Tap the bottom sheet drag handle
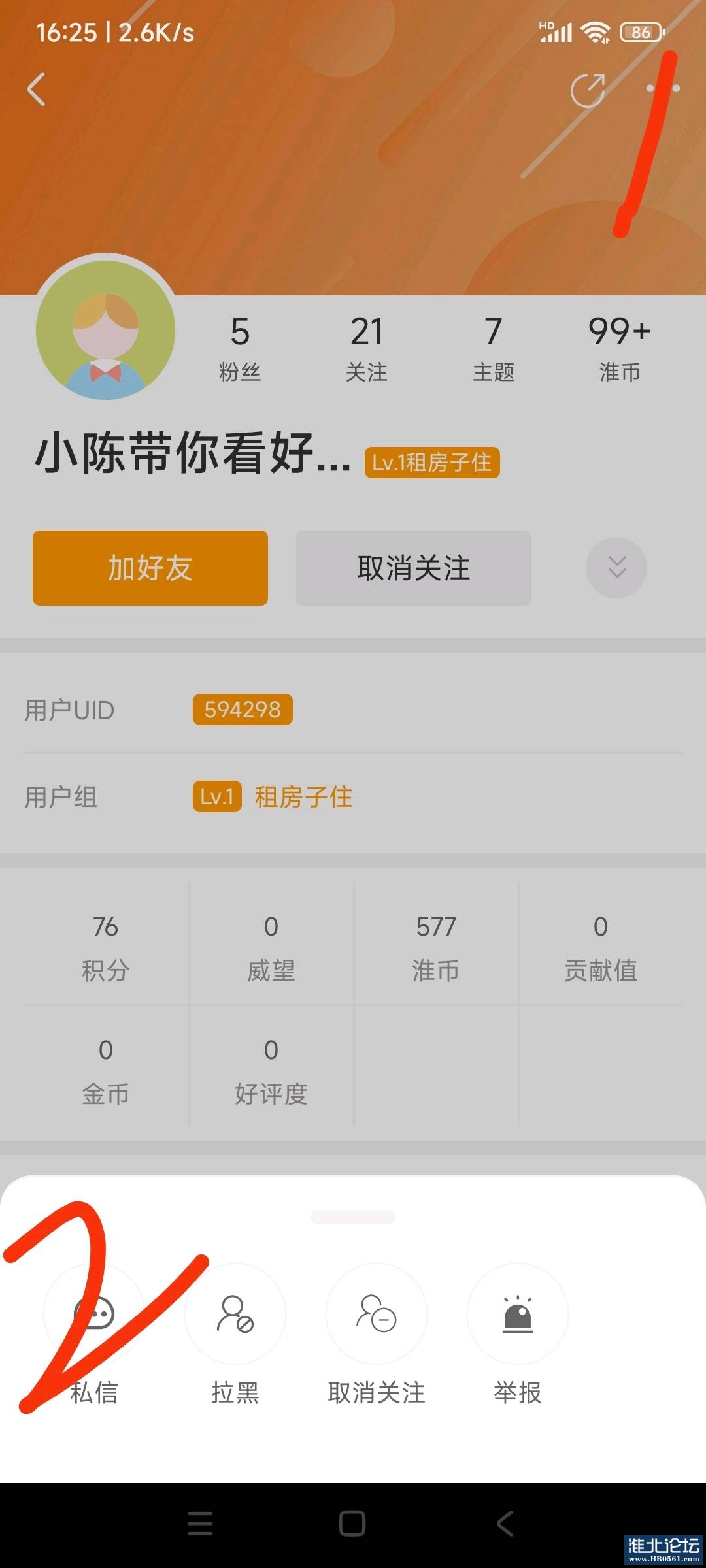706x1568 pixels. click(353, 1217)
